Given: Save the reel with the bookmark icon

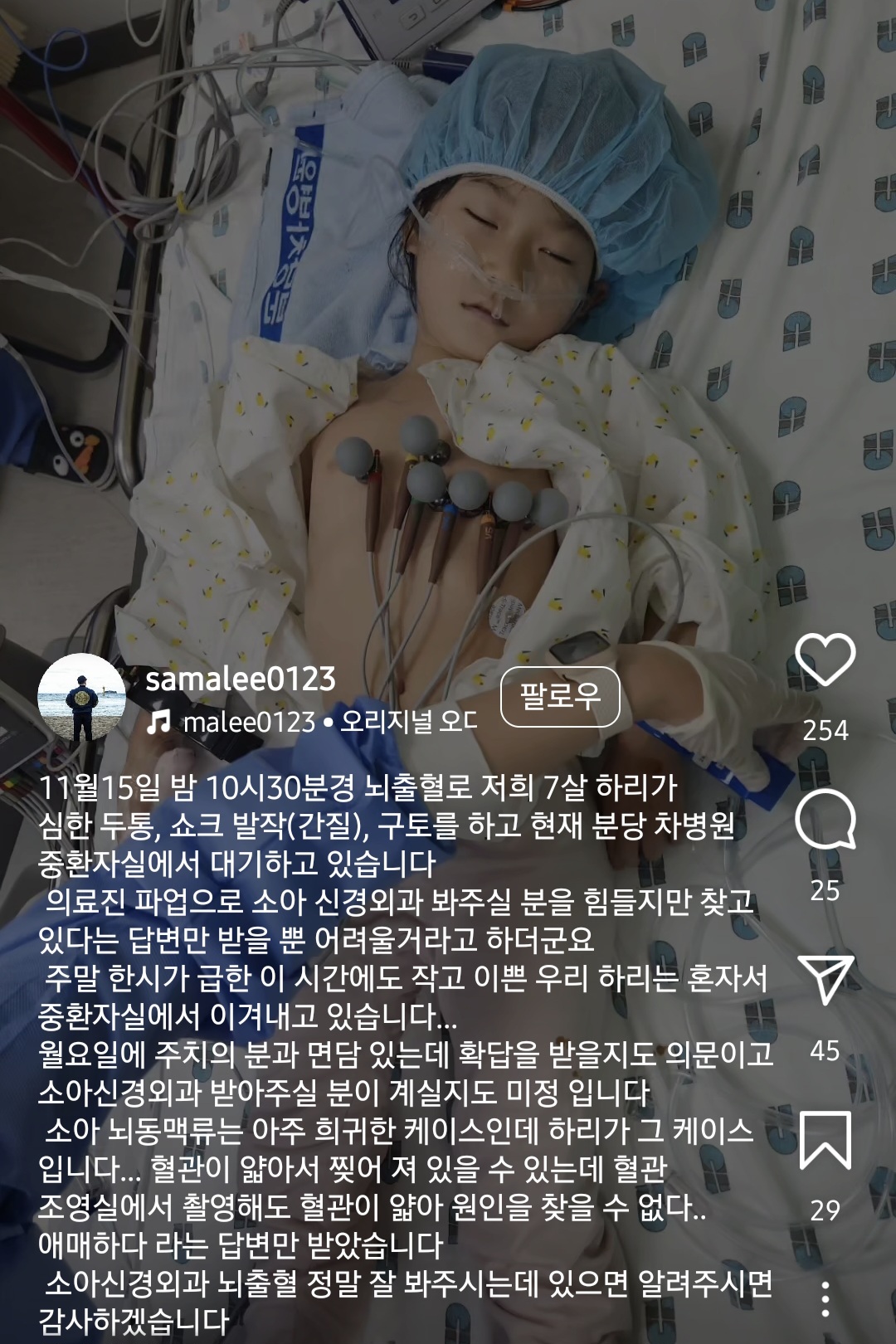Looking at the screenshot, I should (x=825, y=1140).
